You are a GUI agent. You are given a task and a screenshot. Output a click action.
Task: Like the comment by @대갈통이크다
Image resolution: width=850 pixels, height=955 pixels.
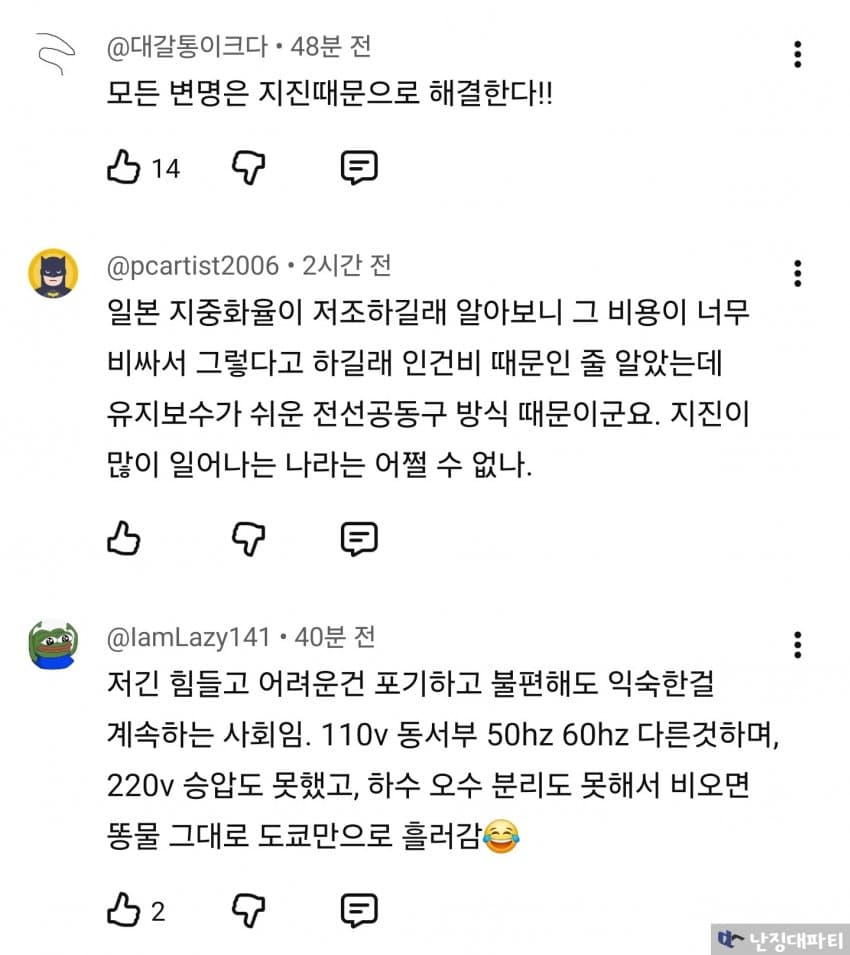pos(124,167)
